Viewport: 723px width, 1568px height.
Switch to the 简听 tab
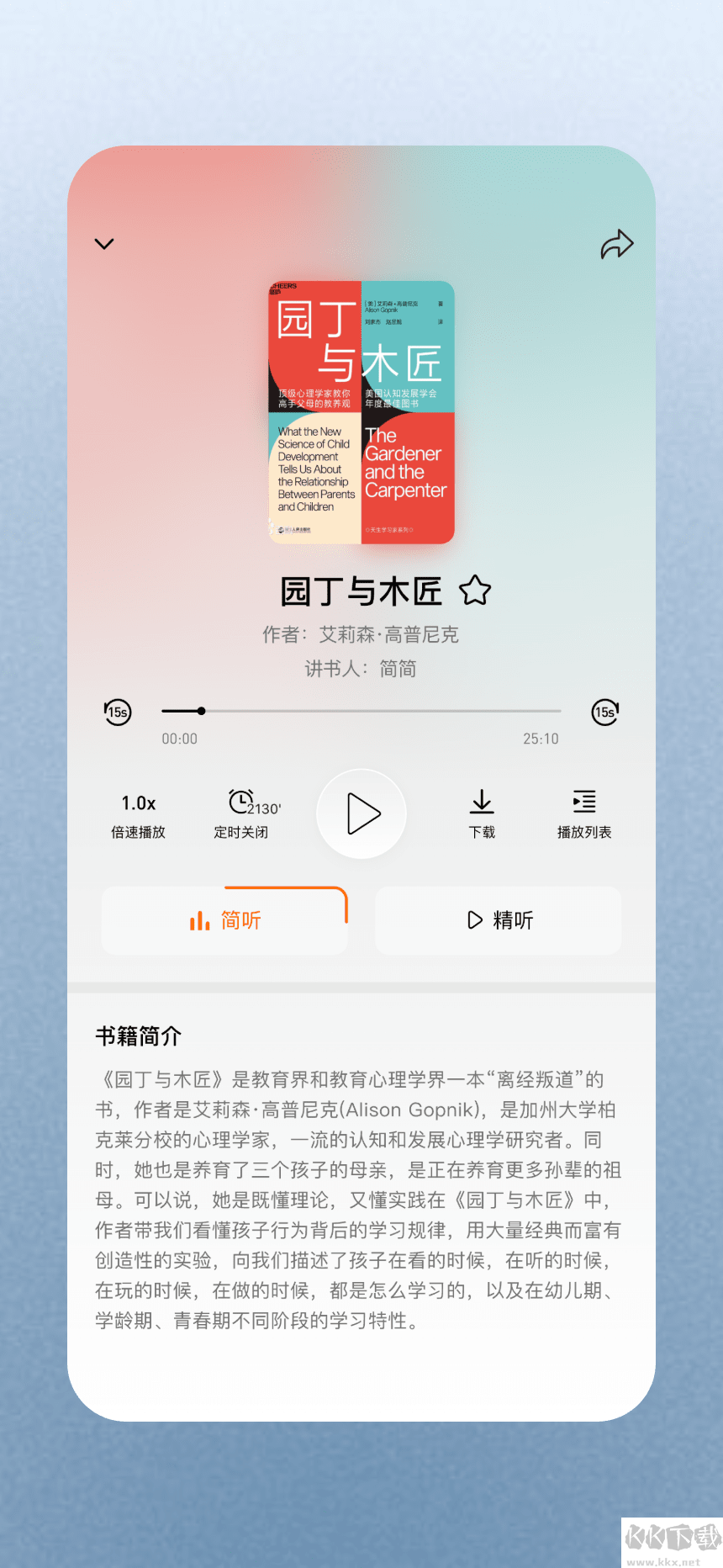click(x=224, y=920)
